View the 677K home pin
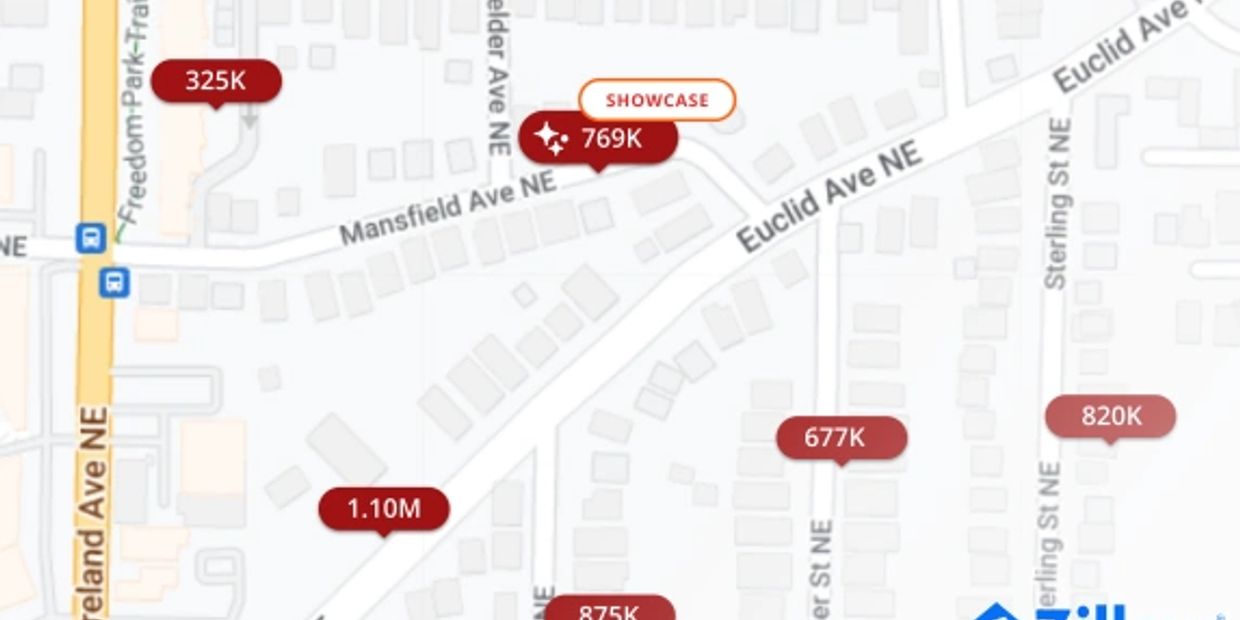Viewport: 1240px width, 620px height. [841, 438]
